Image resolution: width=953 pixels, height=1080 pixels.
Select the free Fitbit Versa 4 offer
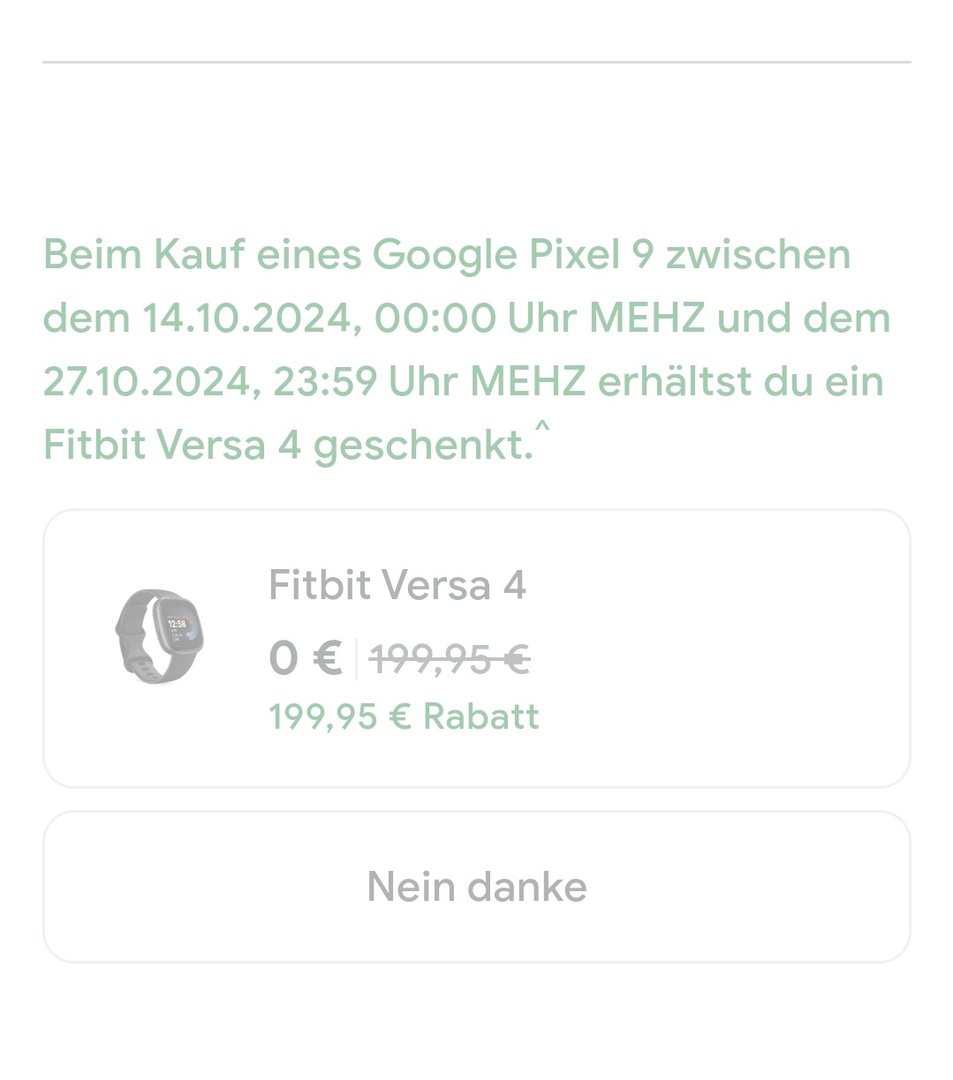coord(476,648)
